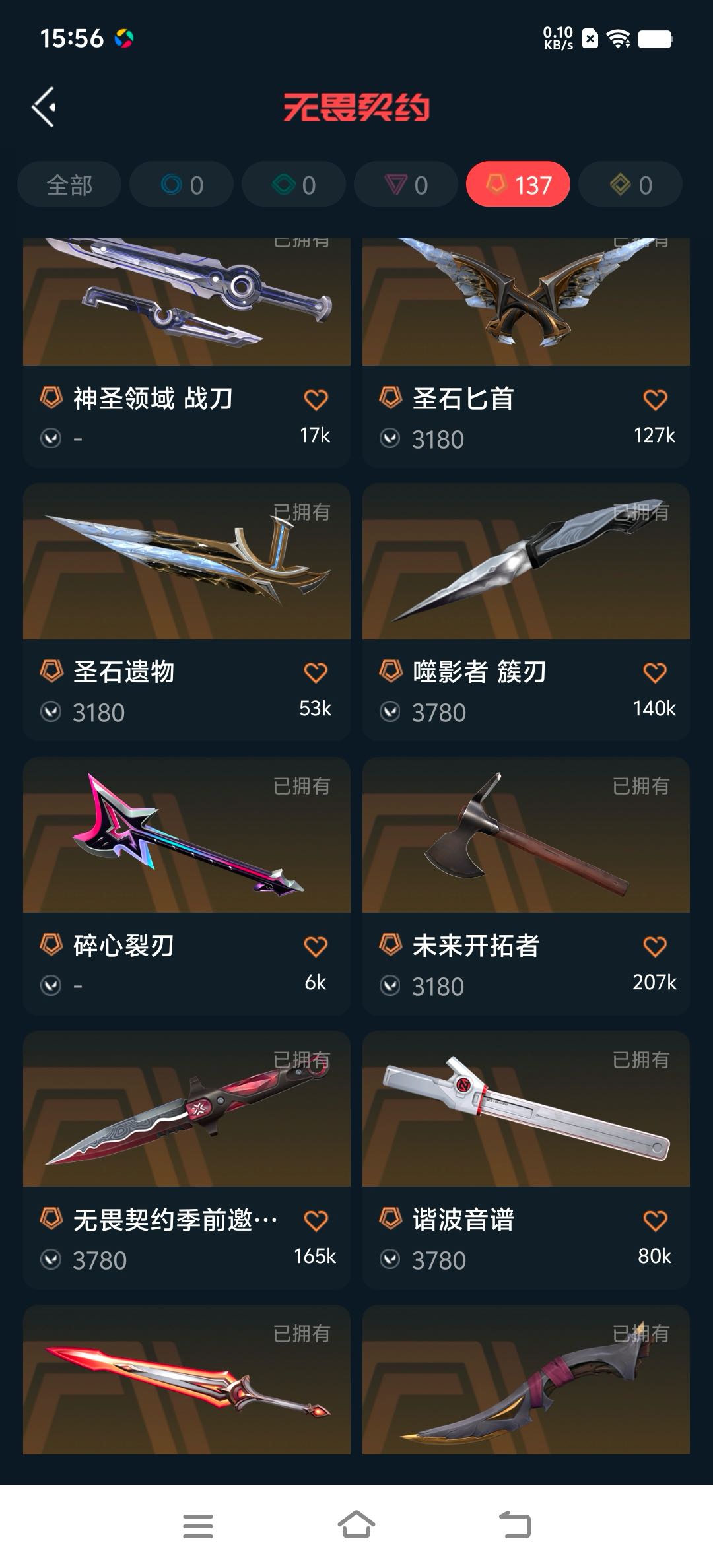Open the system recent apps menu
The image size is (713, 1568).
coord(197,1526)
